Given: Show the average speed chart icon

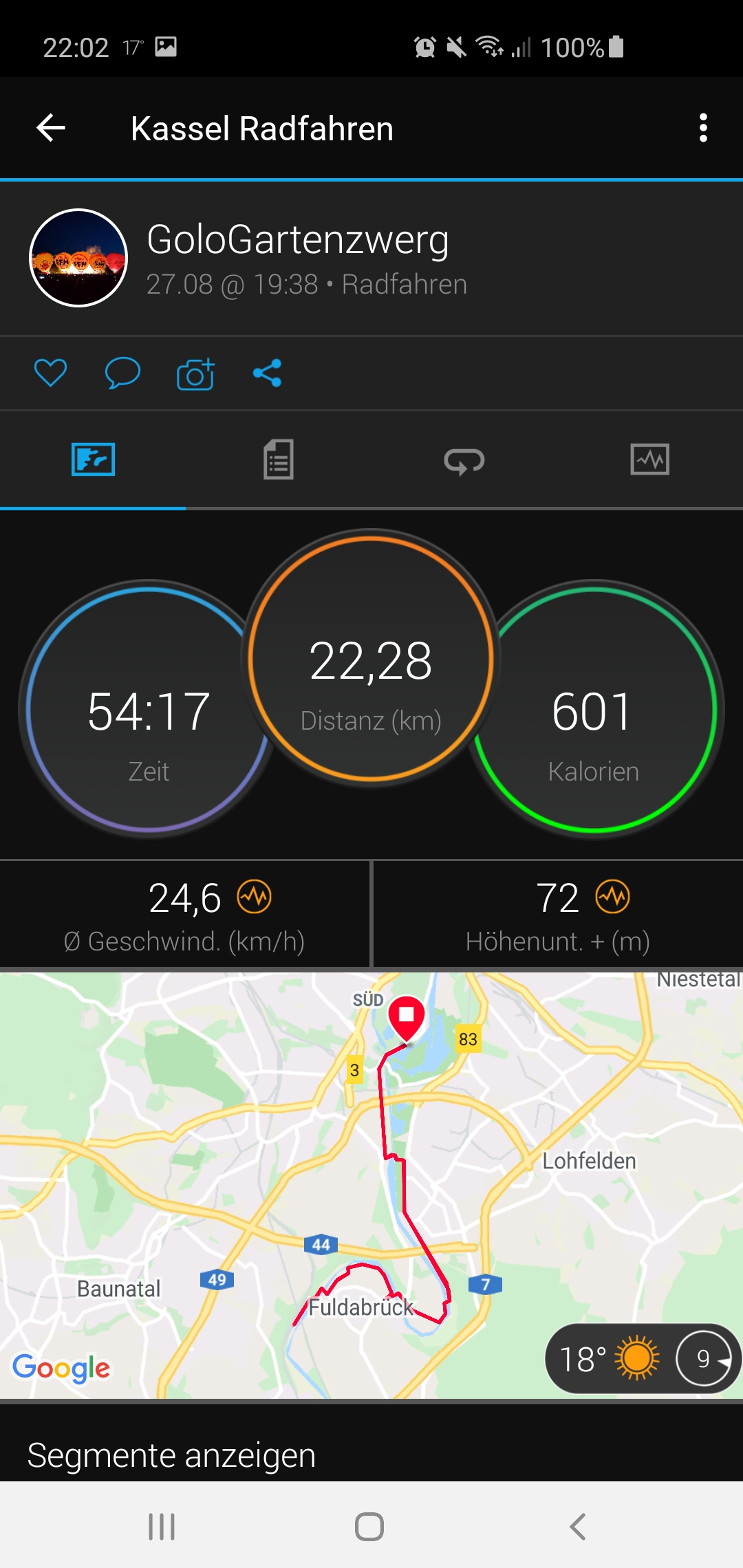Looking at the screenshot, I should pyautogui.click(x=255, y=897).
